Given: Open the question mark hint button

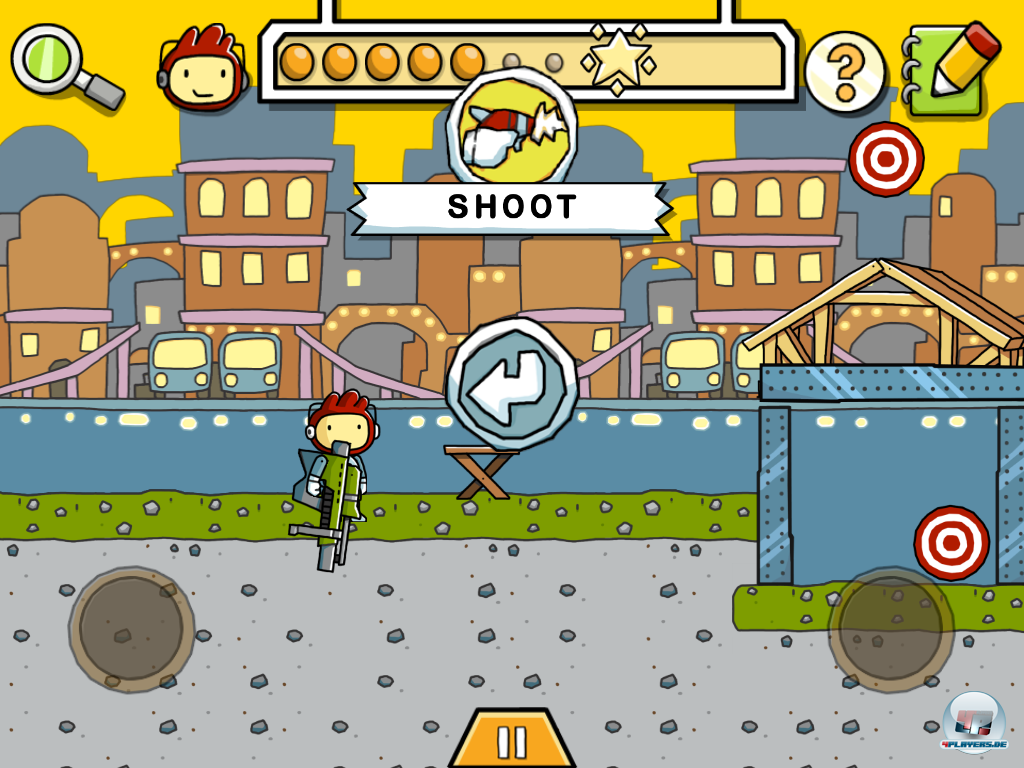Looking at the screenshot, I should coord(845,72).
